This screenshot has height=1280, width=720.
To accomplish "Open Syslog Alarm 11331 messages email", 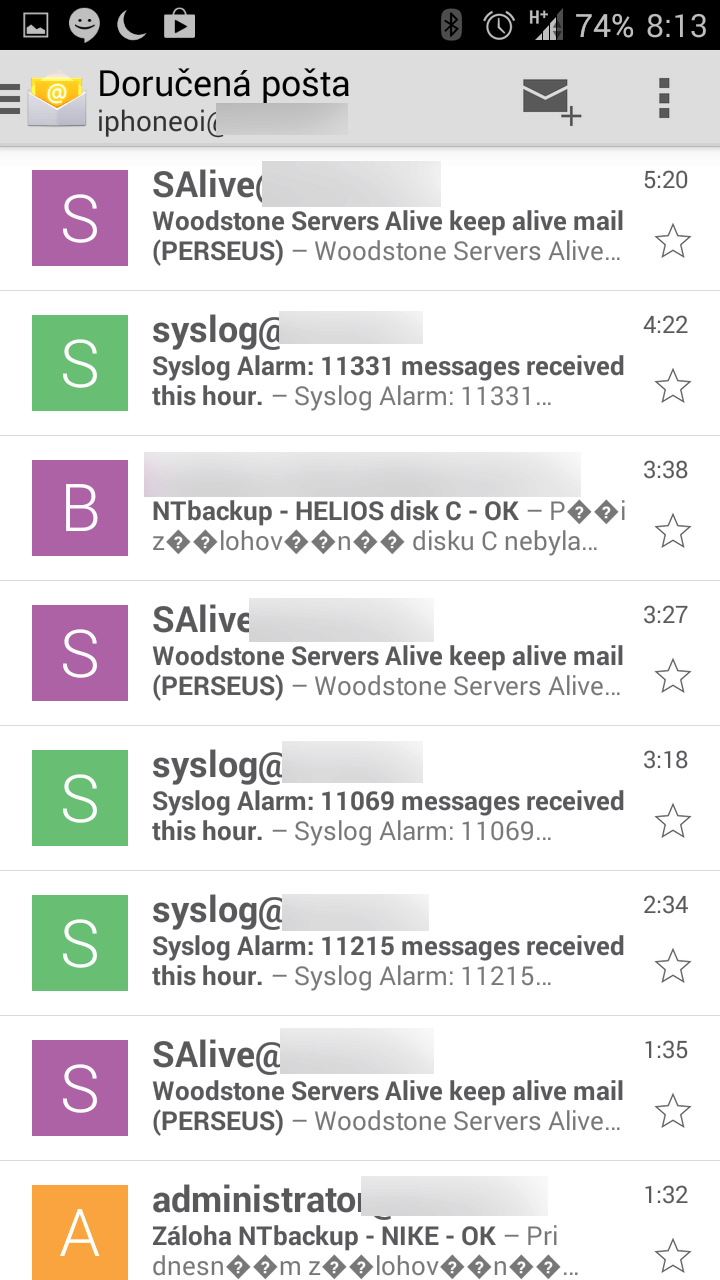I will [360, 363].
